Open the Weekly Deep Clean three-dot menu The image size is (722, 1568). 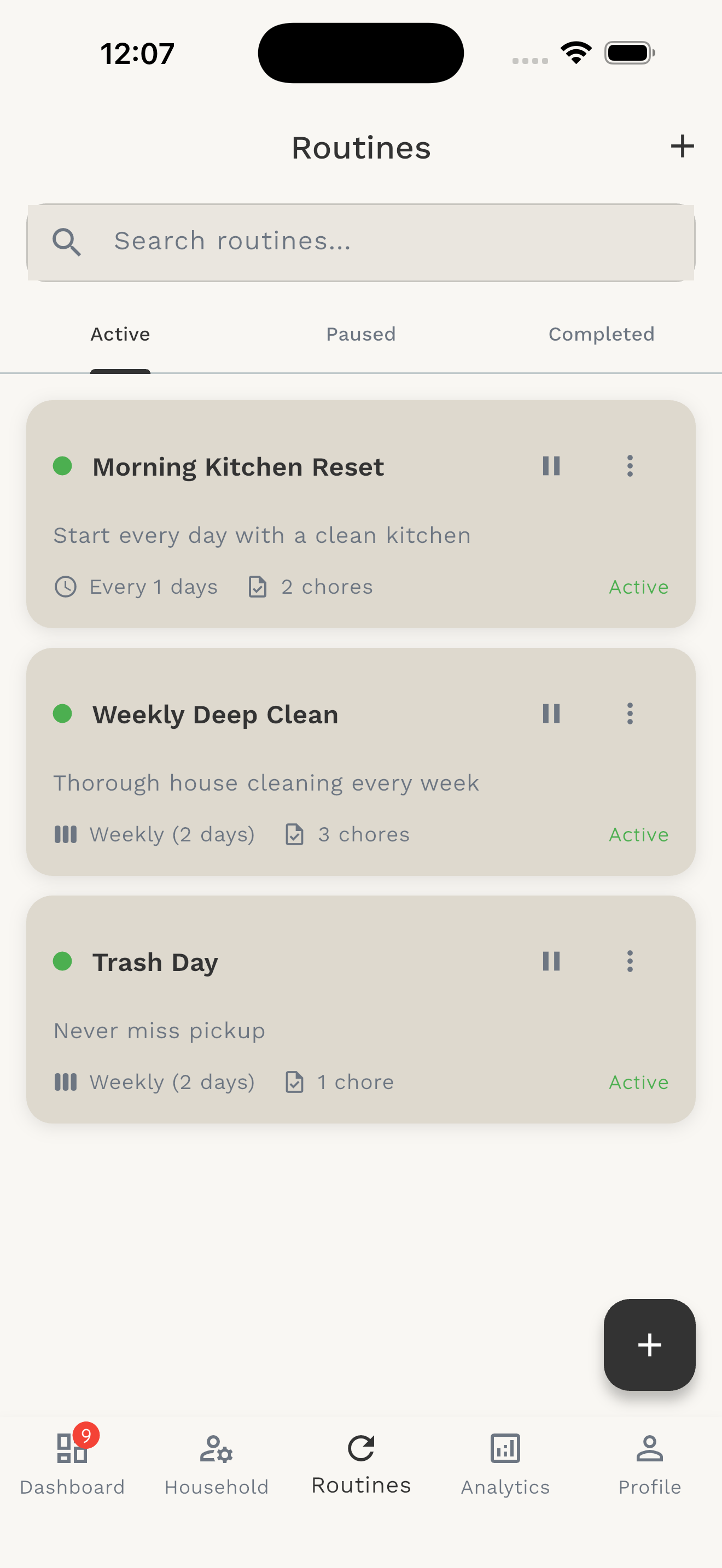pos(630,713)
